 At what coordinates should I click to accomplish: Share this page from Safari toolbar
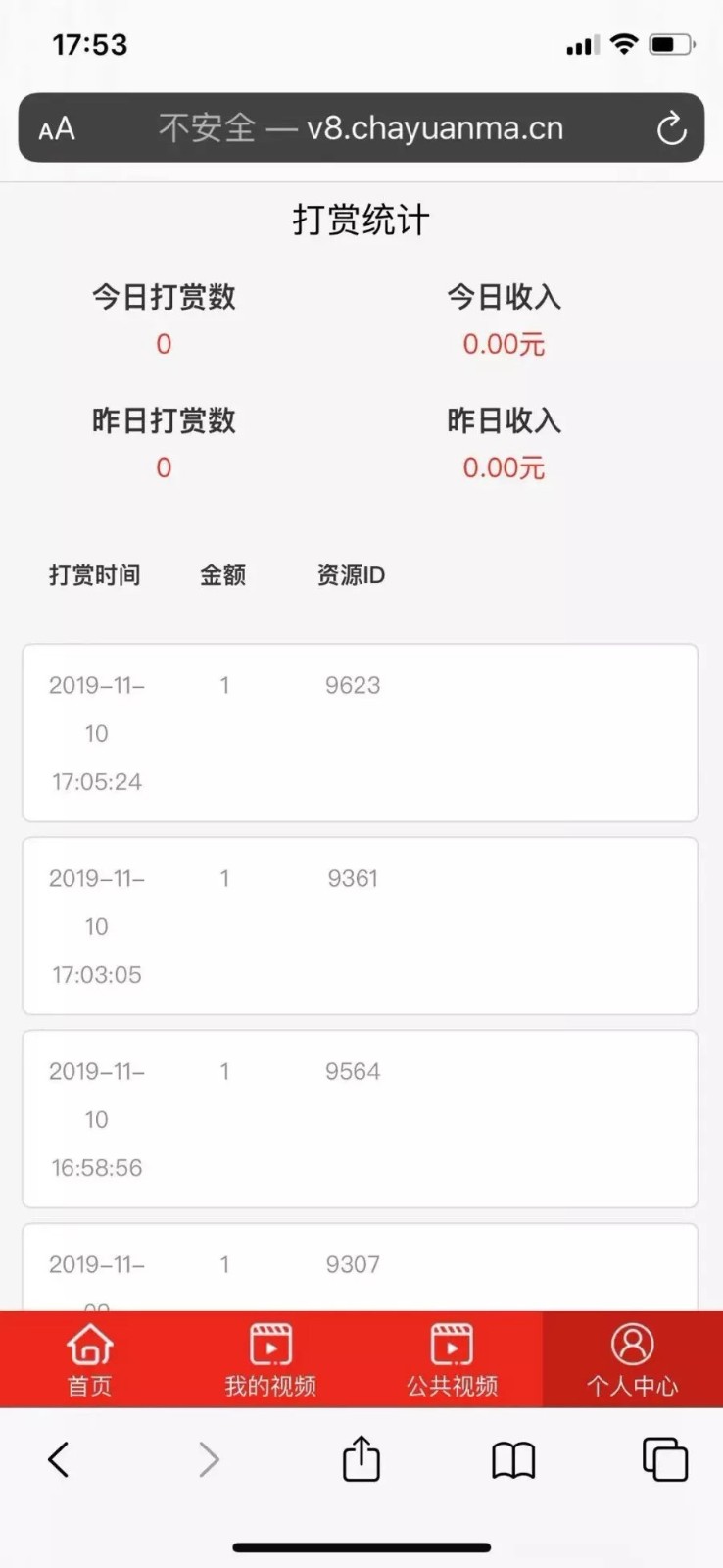click(x=361, y=1459)
